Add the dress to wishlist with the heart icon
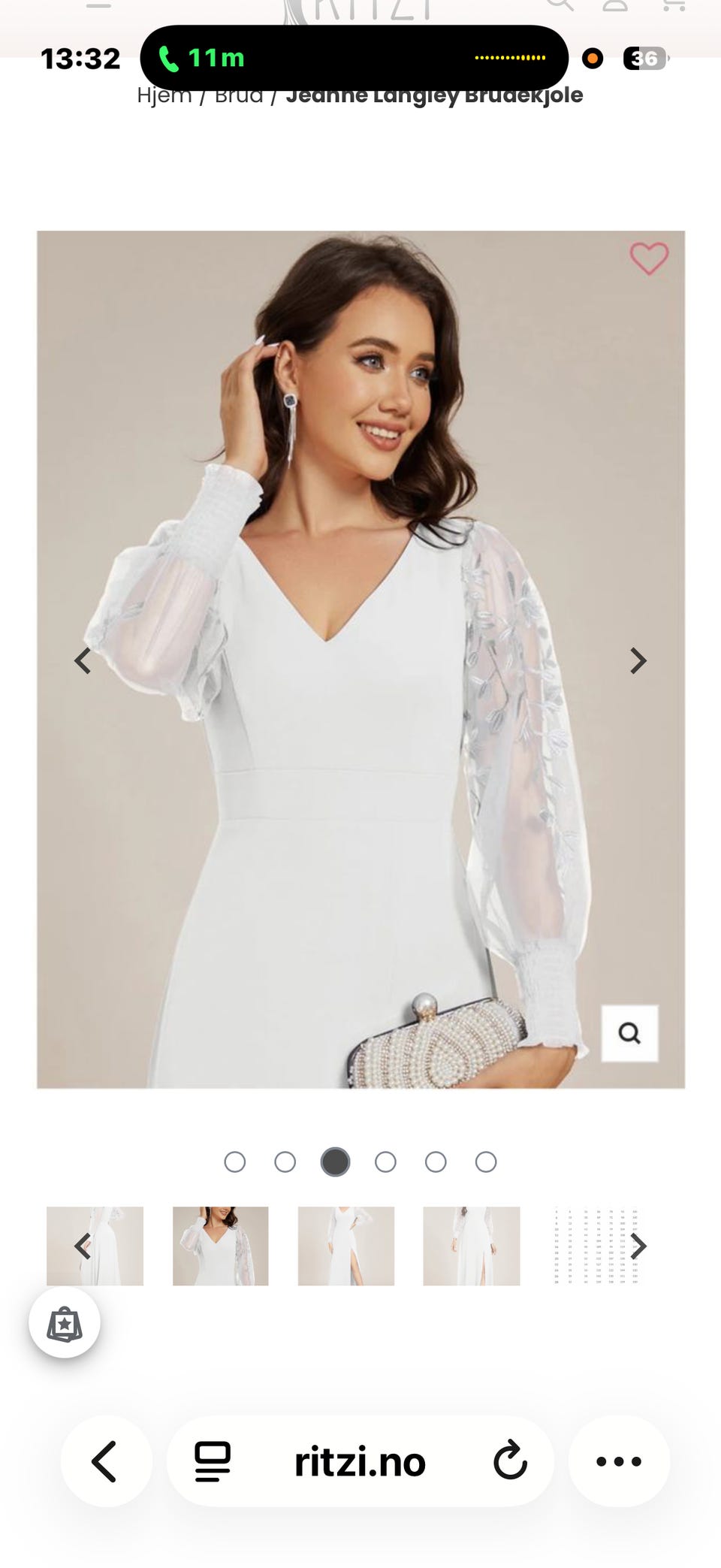 (649, 259)
